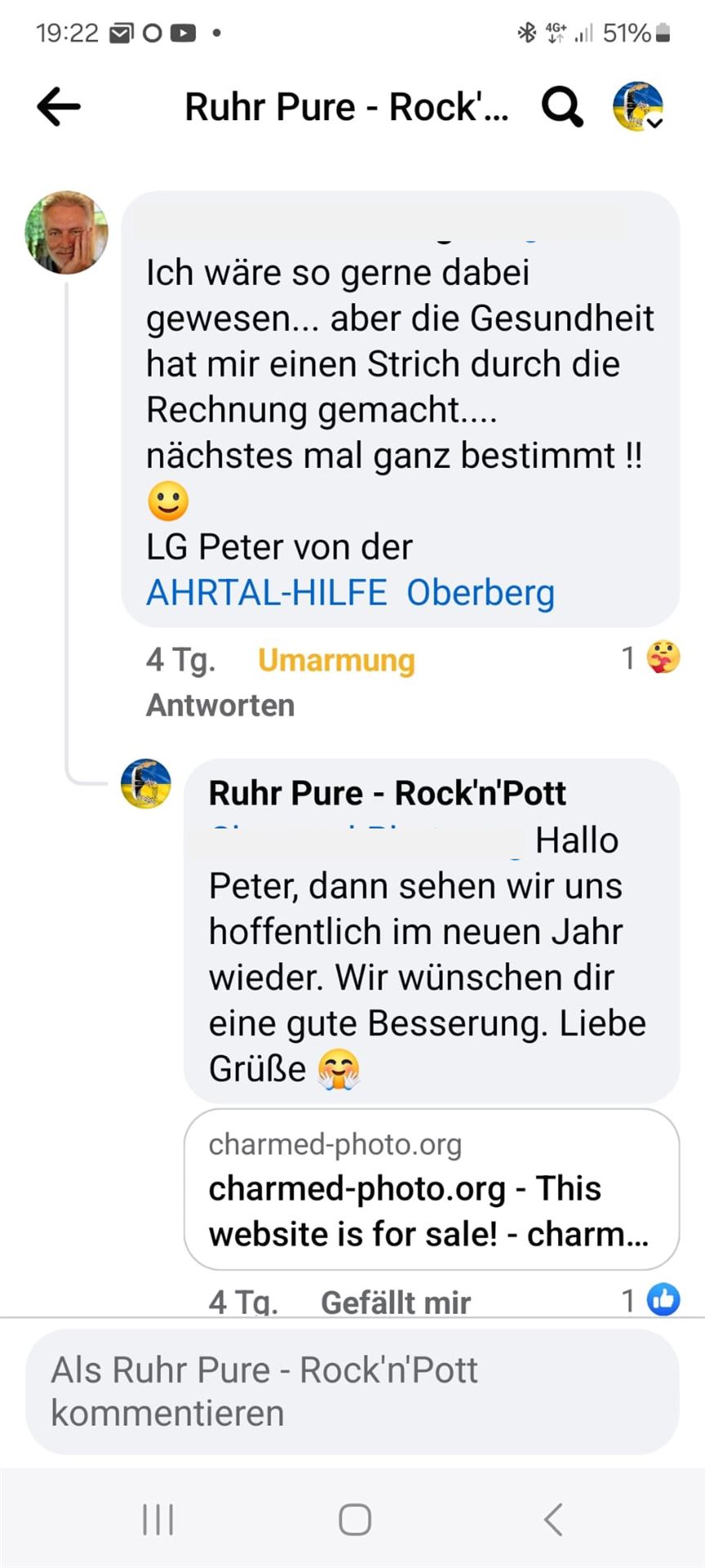705x1568 pixels.
Task: Open search in the top bar
Action: click(562, 107)
